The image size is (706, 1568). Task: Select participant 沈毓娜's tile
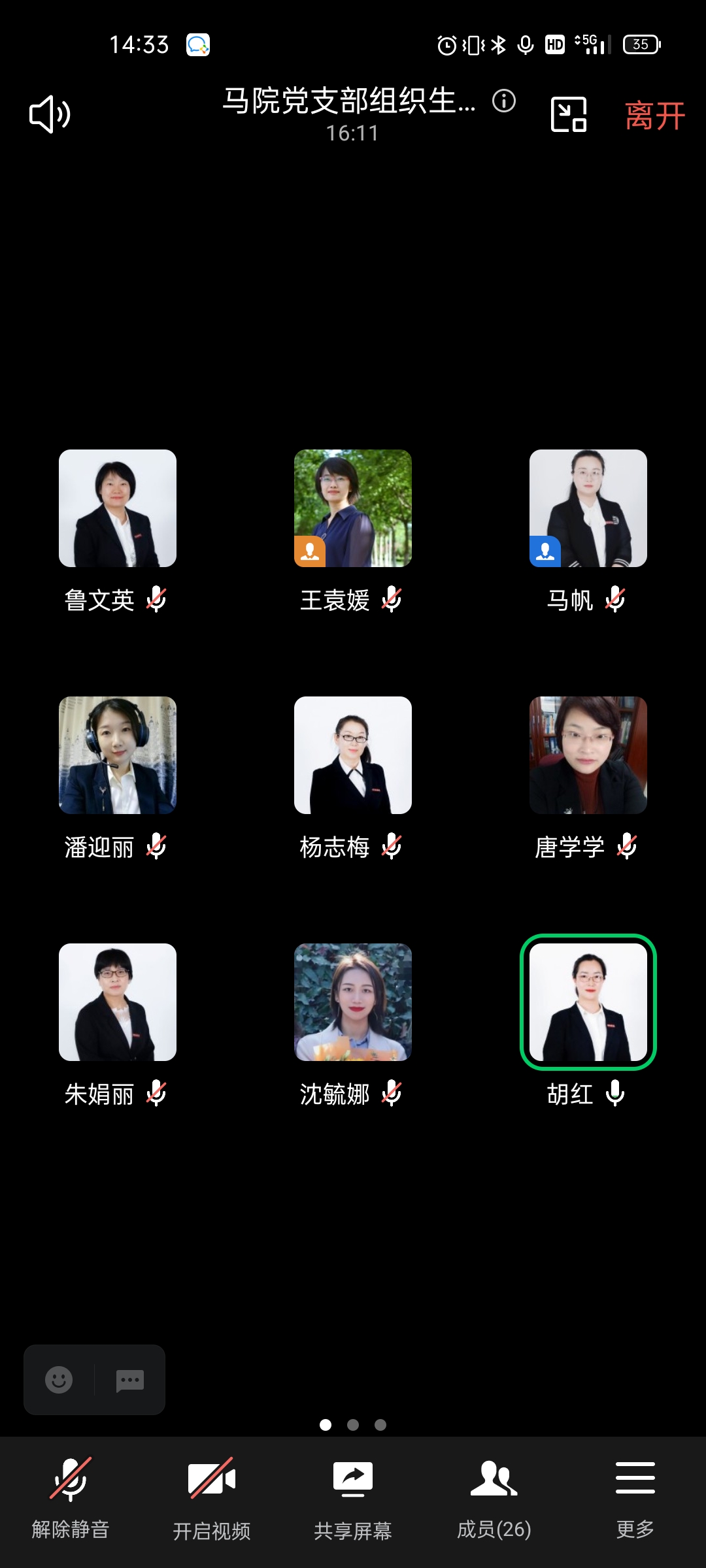(x=353, y=1002)
